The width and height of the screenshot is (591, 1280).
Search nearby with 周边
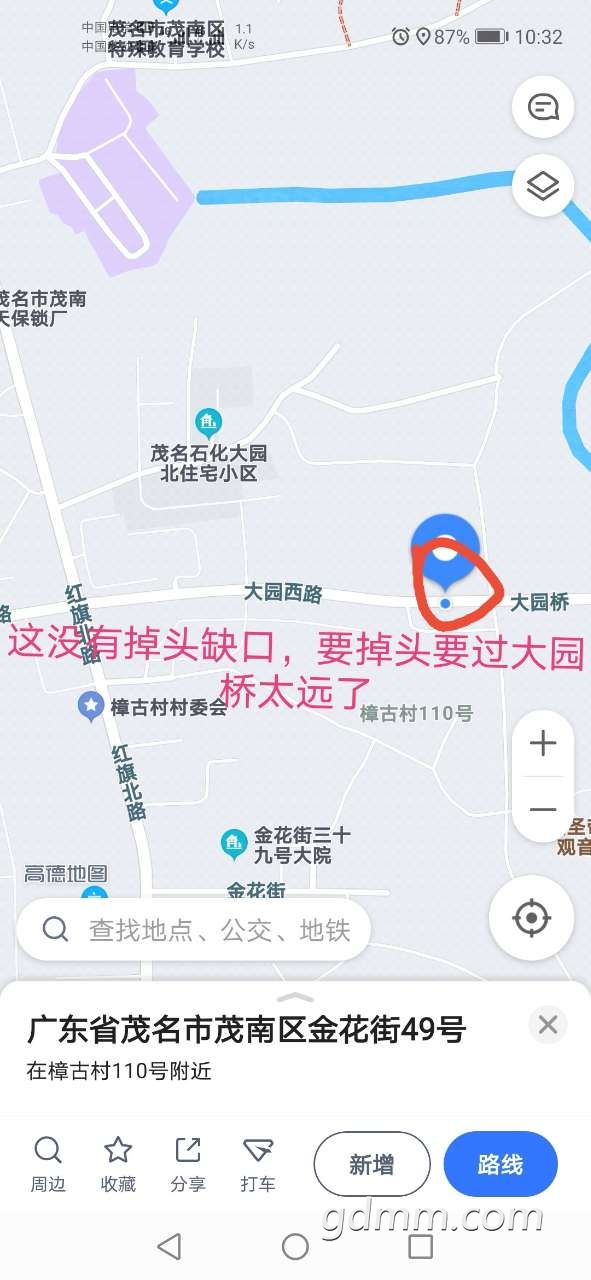coord(47,1165)
